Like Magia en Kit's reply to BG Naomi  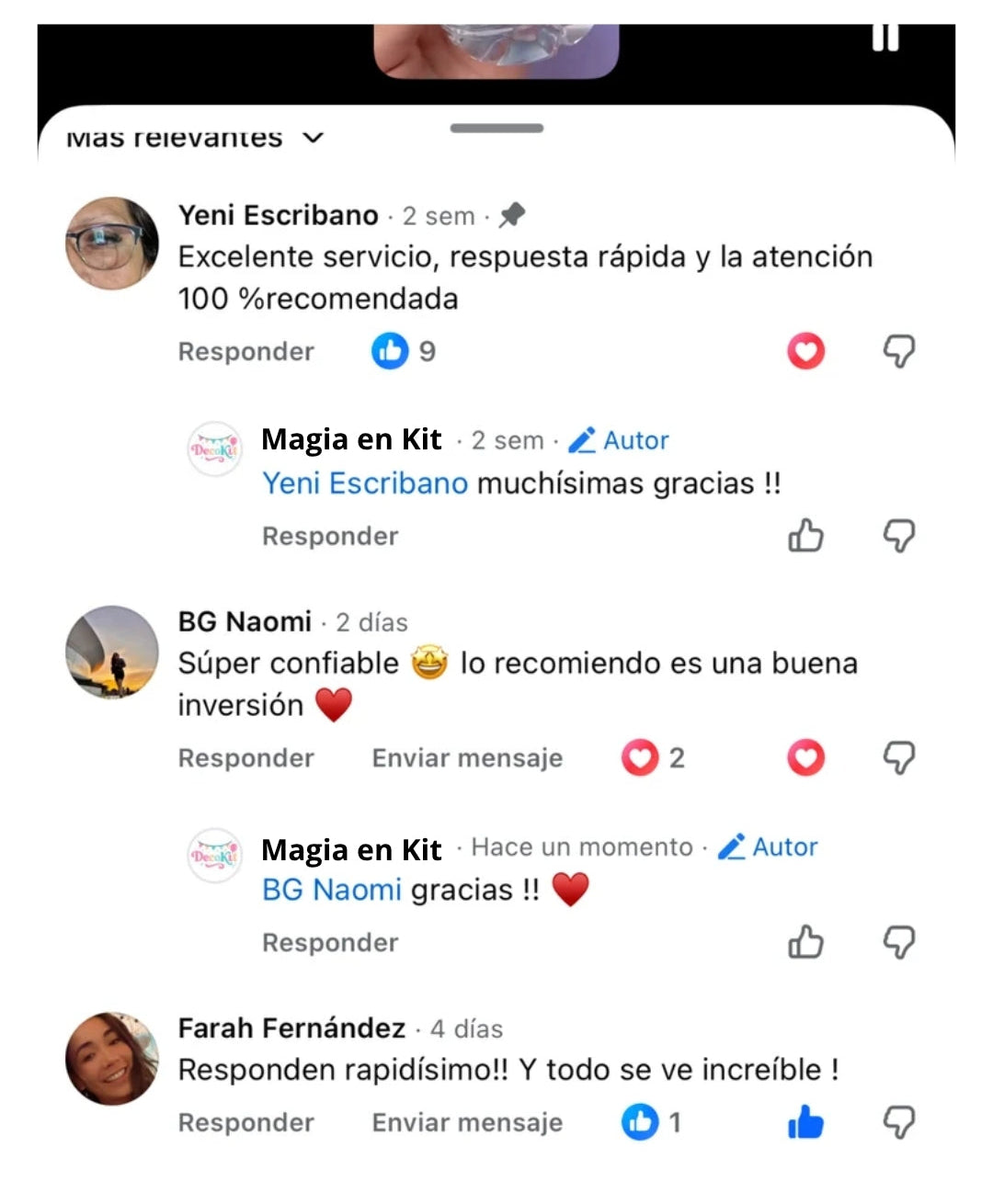click(805, 942)
